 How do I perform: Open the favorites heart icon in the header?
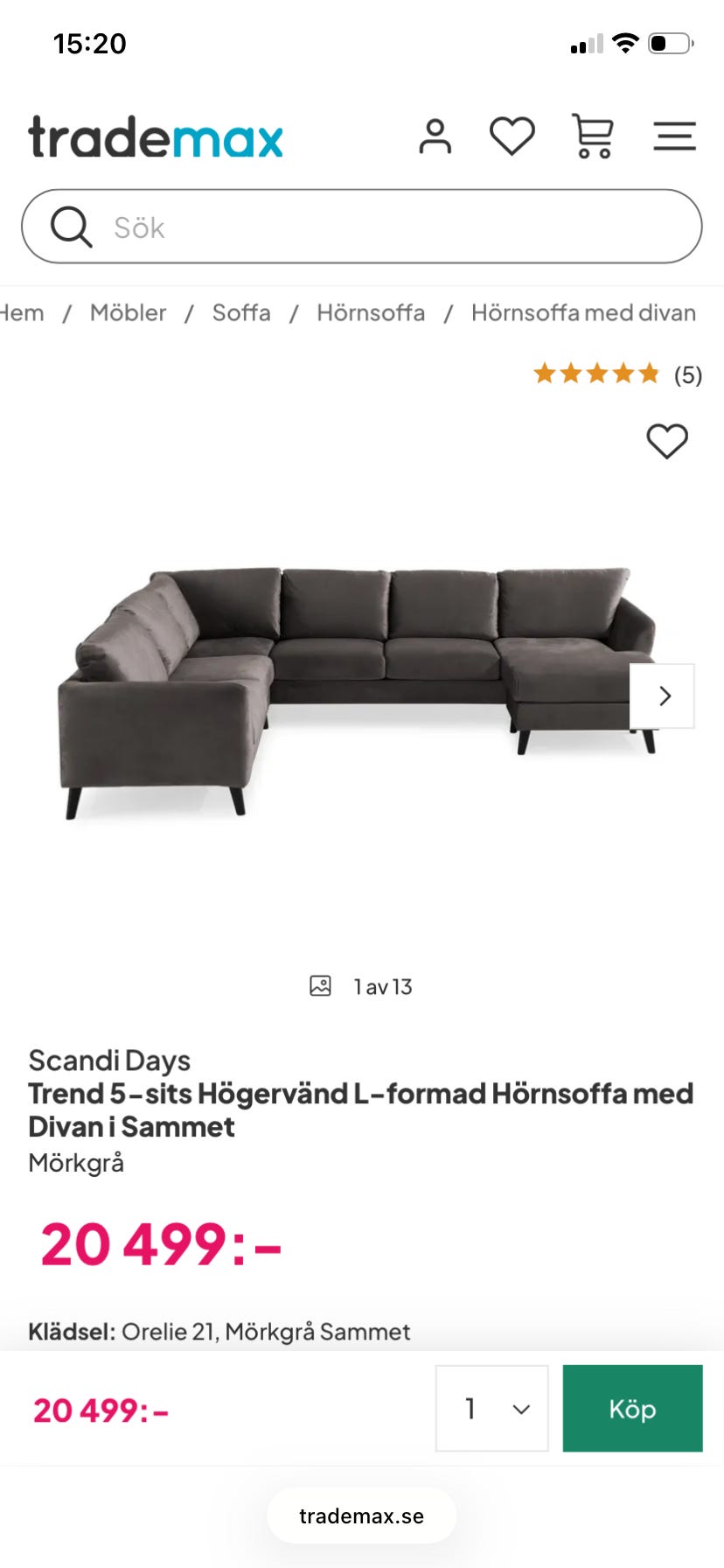pos(512,136)
